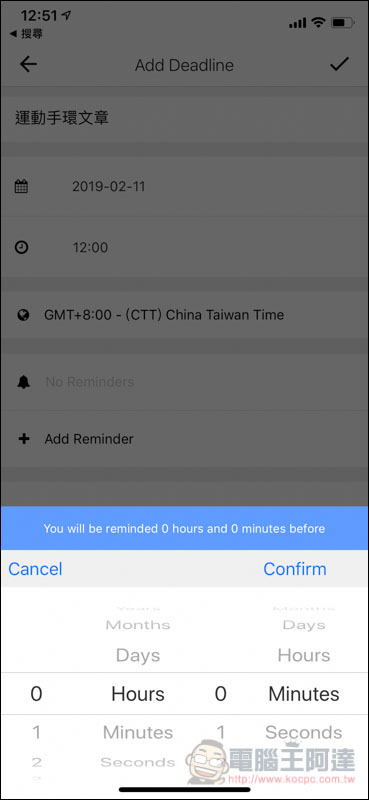The image size is (369, 800).
Task: Choose Seconds in the second unit wheel
Action: point(304,732)
